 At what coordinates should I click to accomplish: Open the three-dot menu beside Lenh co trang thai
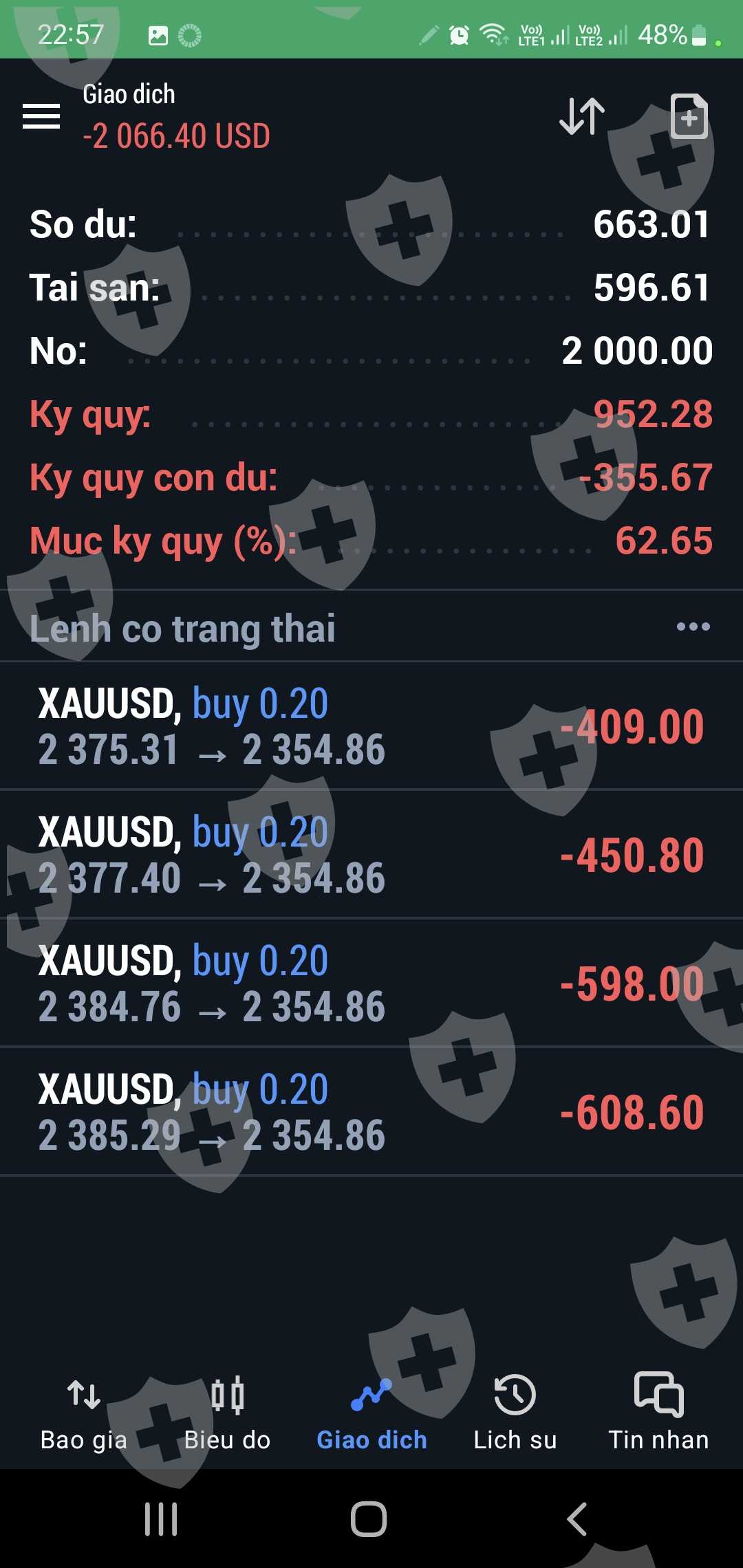pyautogui.click(x=693, y=627)
